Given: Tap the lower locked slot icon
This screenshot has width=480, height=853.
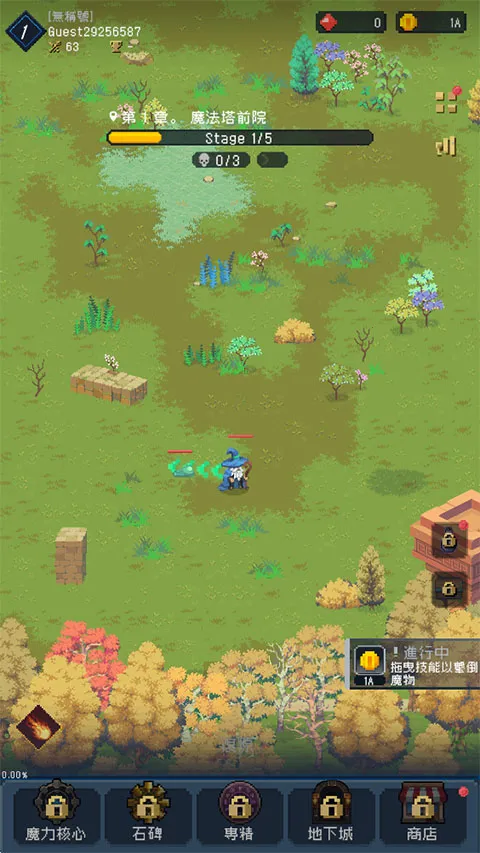Looking at the screenshot, I should tap(449, 589).
